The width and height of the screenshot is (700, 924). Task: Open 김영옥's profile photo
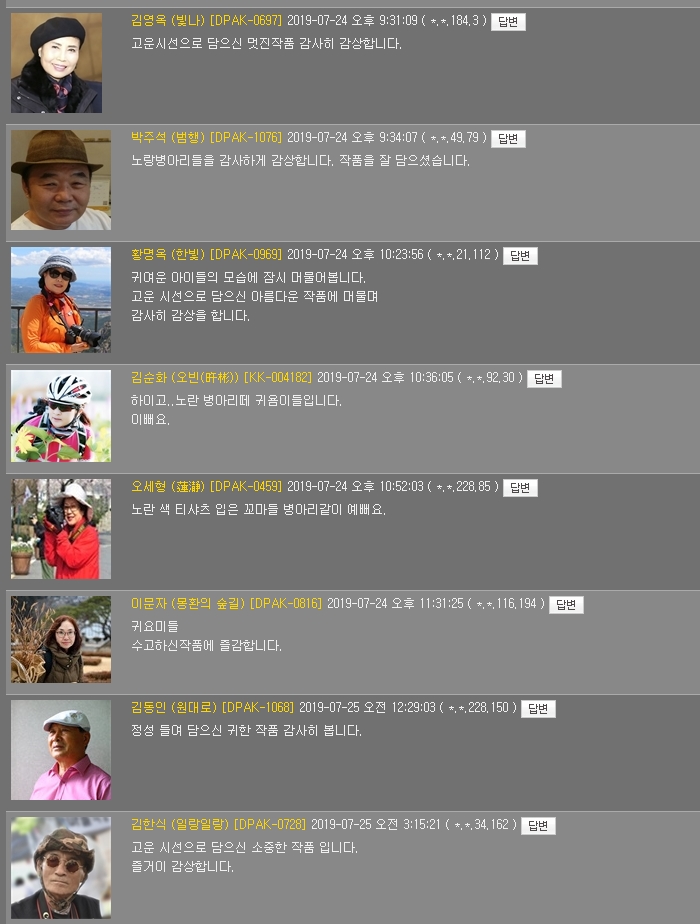coord(56,63)
